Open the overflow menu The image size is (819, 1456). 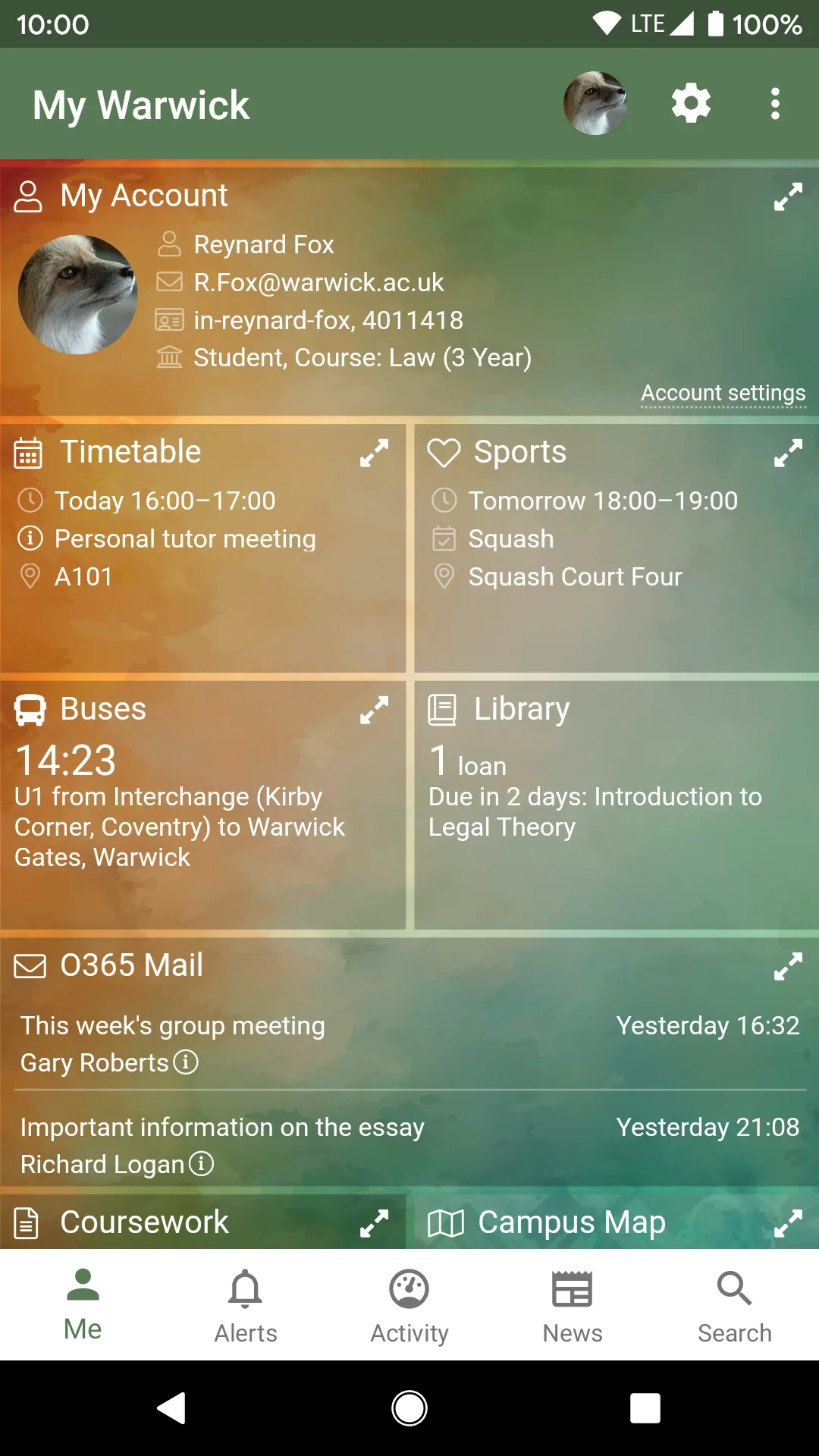coord(775,103)
